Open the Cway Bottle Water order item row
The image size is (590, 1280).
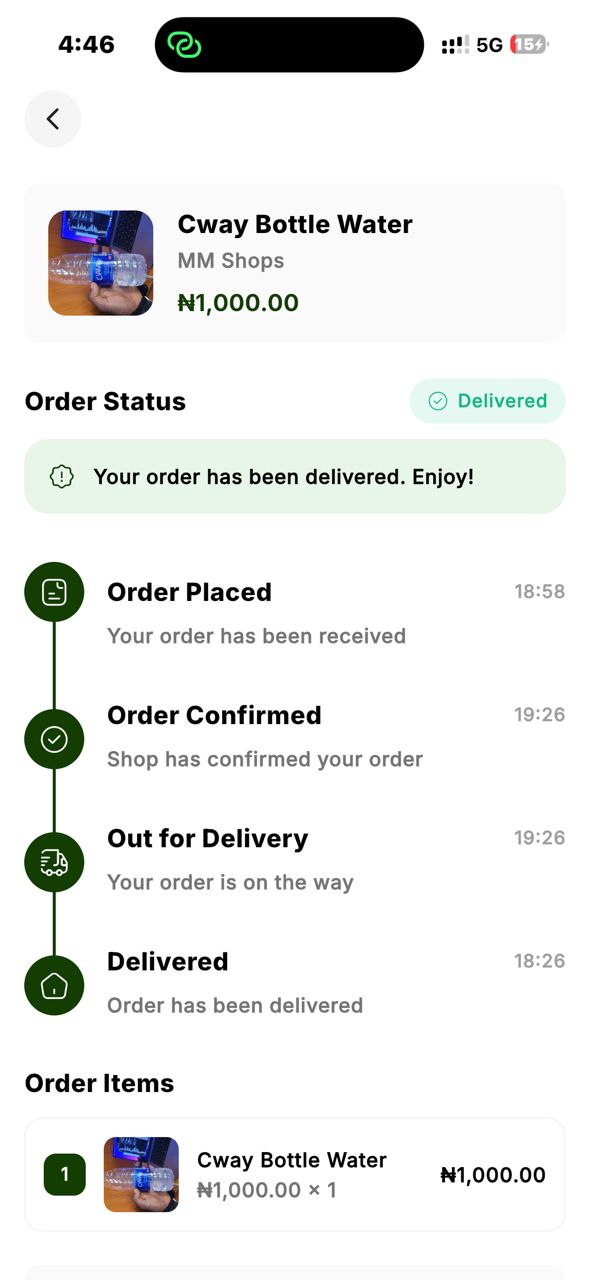click(x=295, y=1174)
